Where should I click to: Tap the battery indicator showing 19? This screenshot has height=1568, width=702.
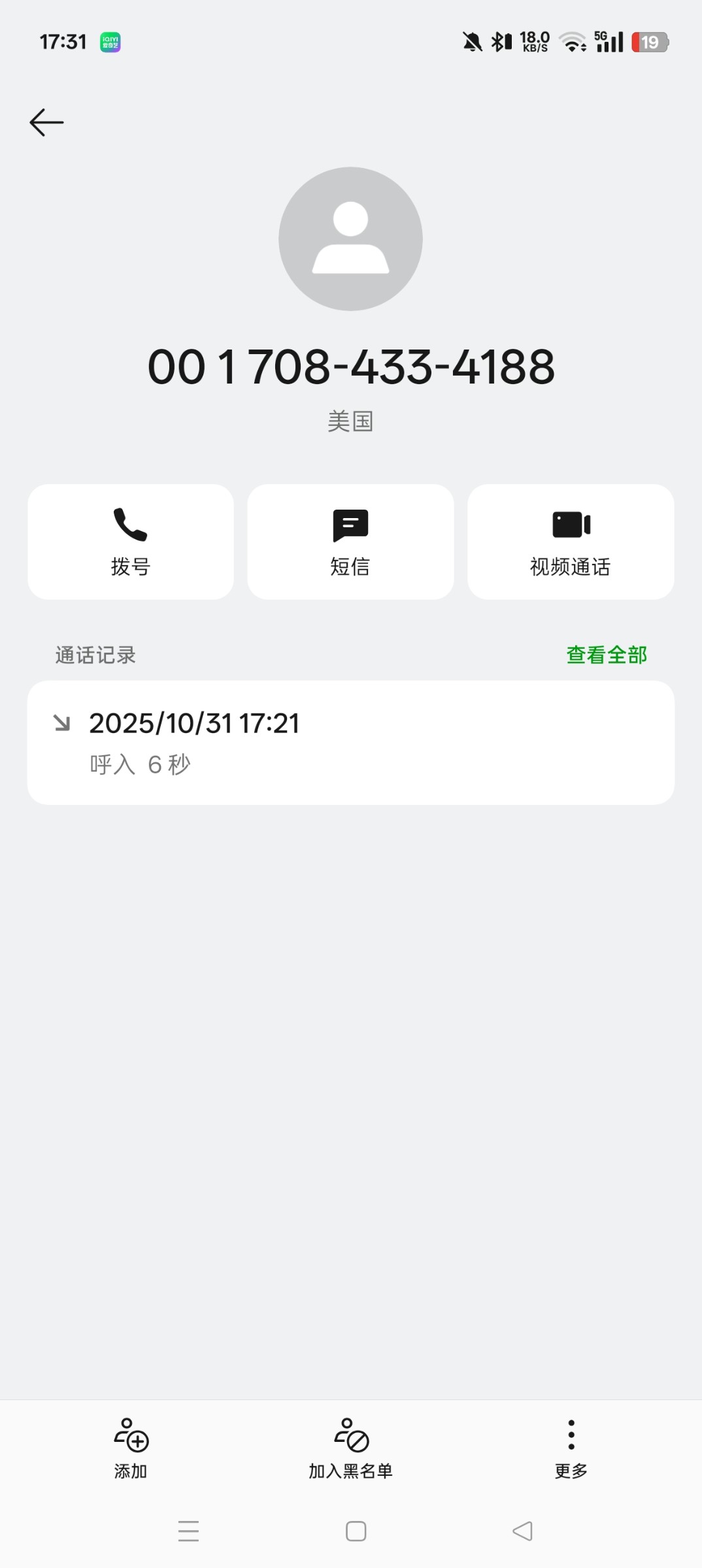click(649, 41)
